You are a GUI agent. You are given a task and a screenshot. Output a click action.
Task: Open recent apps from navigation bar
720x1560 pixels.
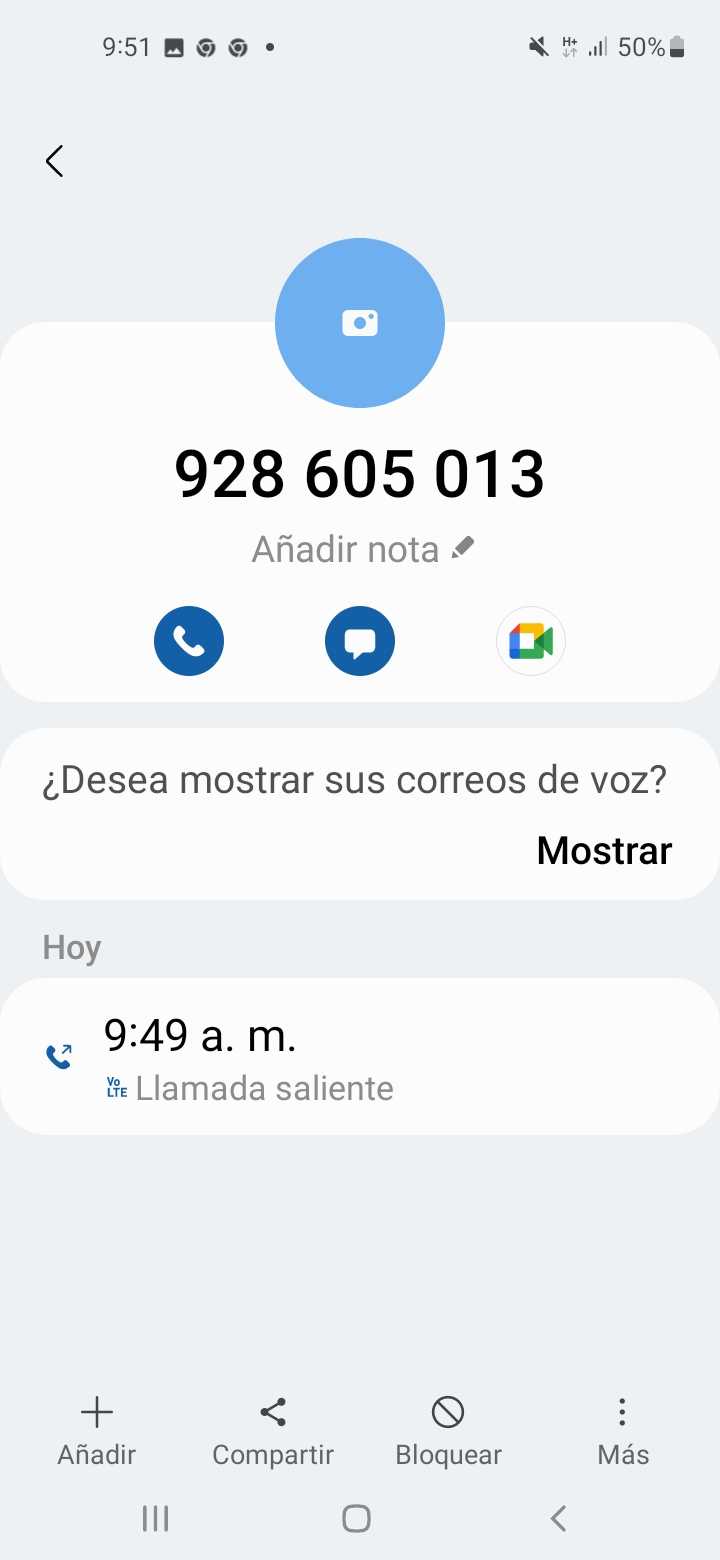(x=155, y=1519)
